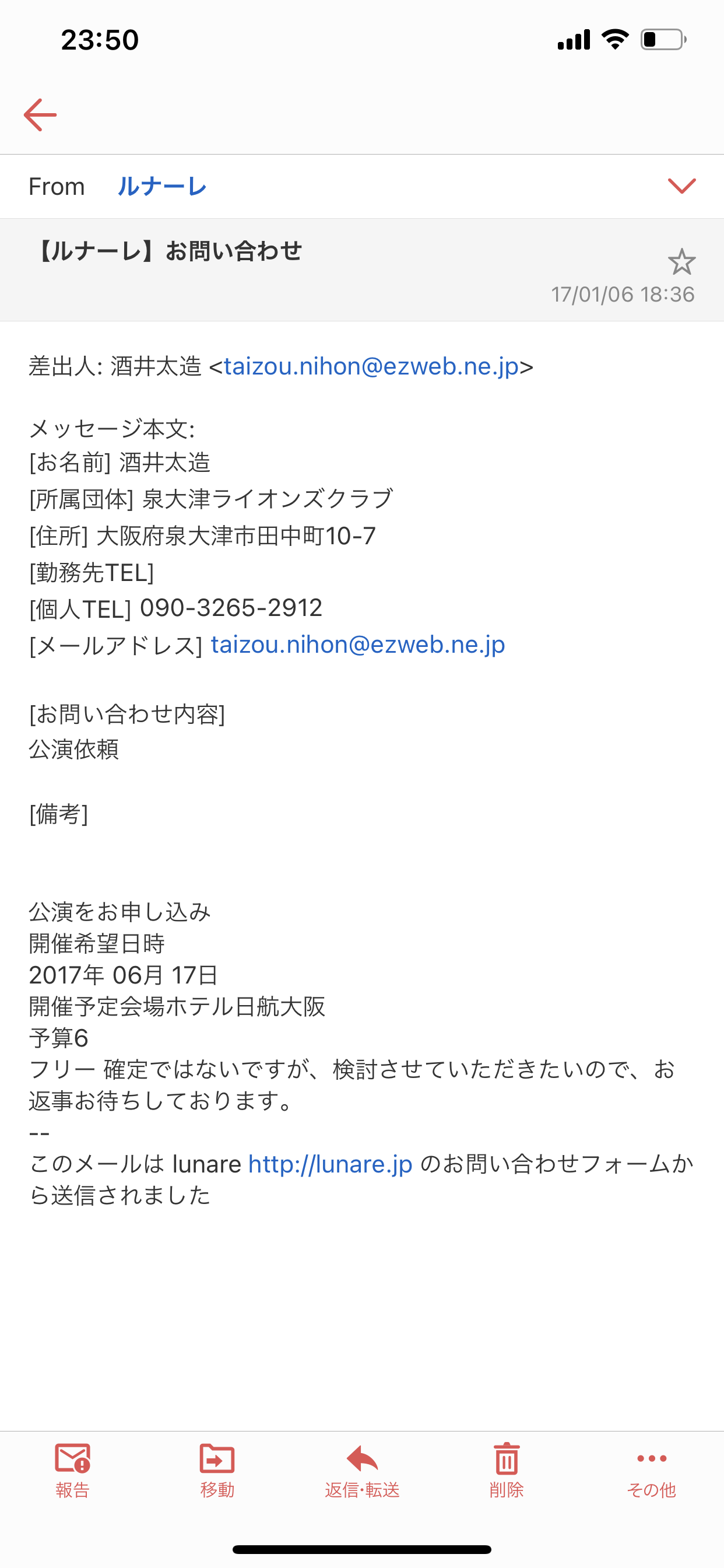The image size is (724, 1568).
Task: Star this お問い合わせ email
Action: pos(681,262)
